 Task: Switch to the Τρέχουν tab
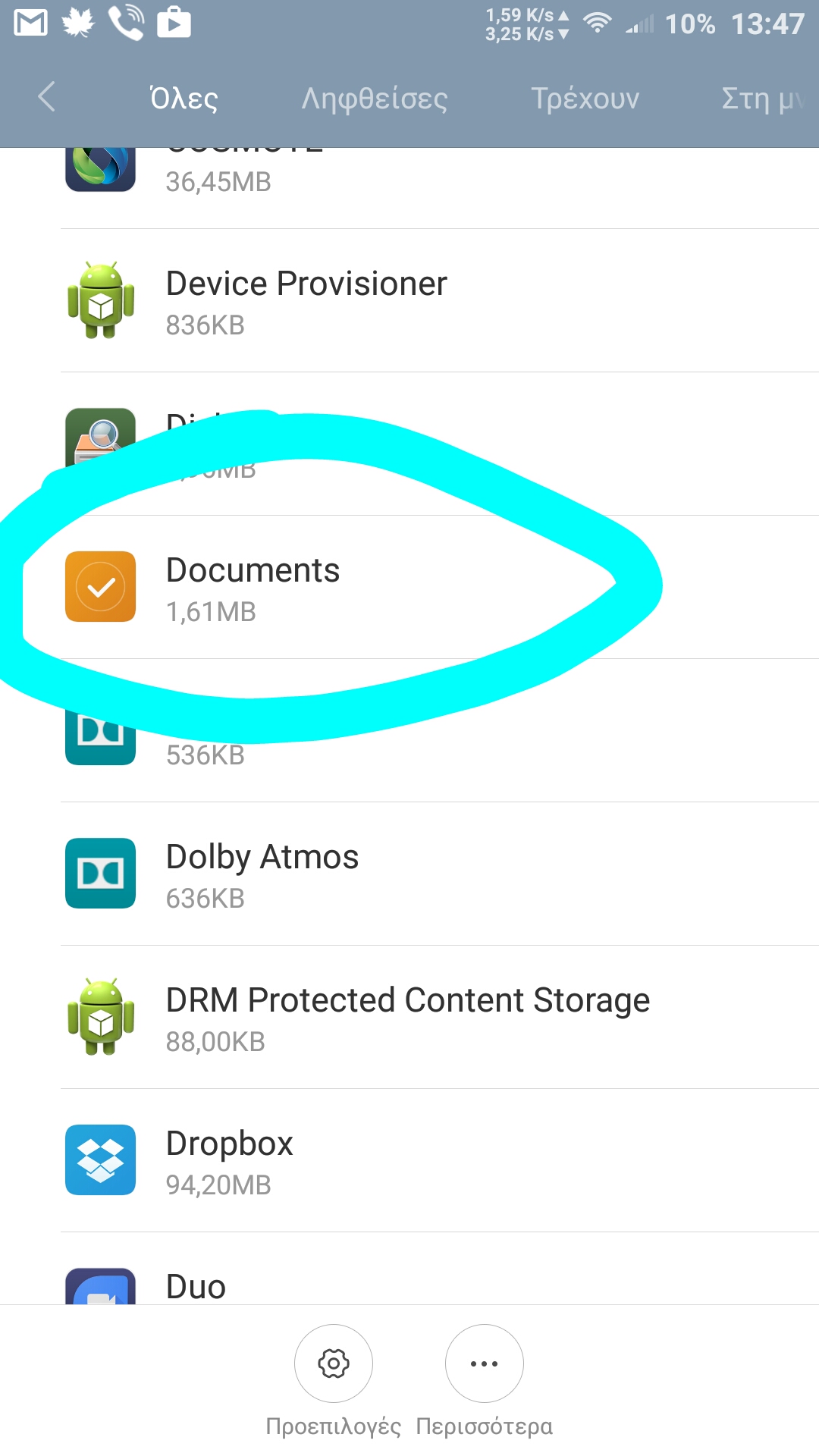[x=585, y=99]
